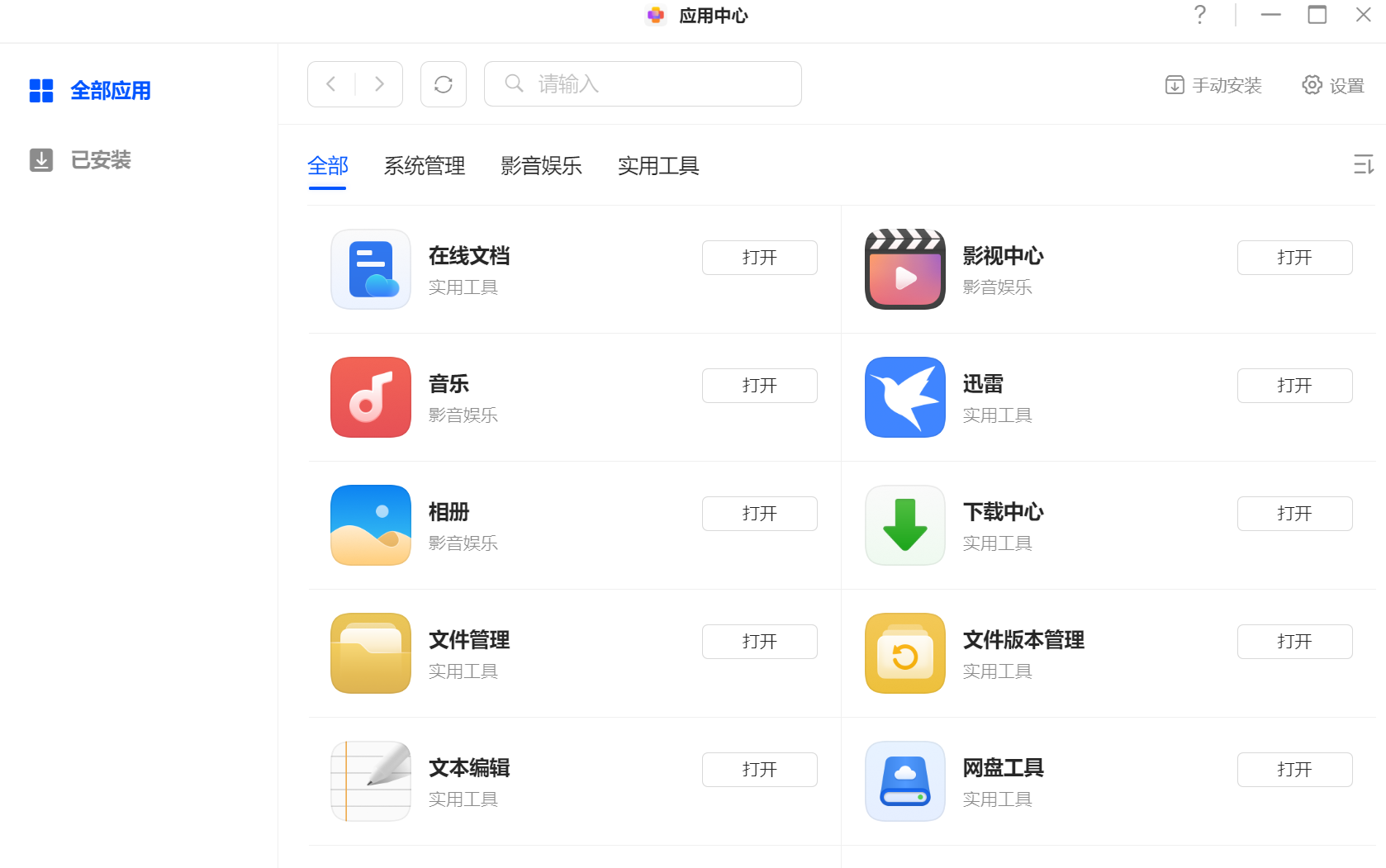Image resolution: width=1386 pixels, height=868 pixels.
Task: Launch 迅雷 with its 打开 button
Action: click(x=1294, y=386)
